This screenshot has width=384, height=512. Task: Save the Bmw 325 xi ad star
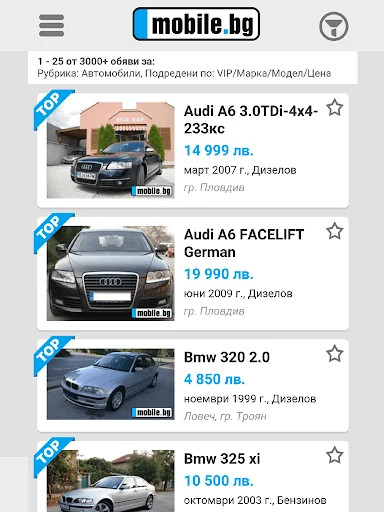coord(334,455)
